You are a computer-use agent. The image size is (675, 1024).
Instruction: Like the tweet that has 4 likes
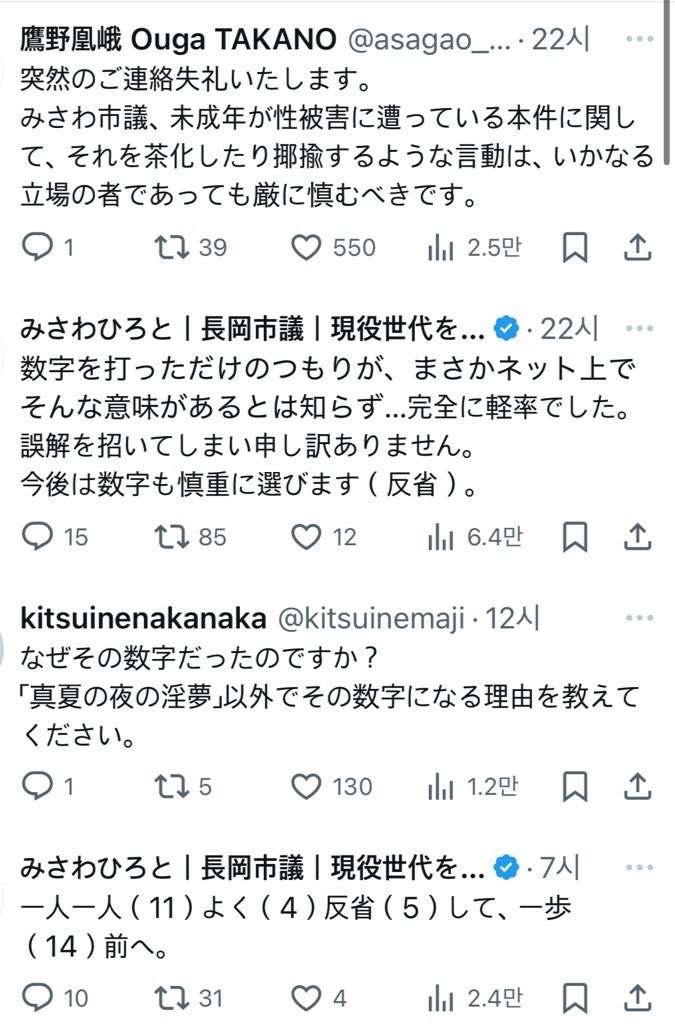pos(306,997)
